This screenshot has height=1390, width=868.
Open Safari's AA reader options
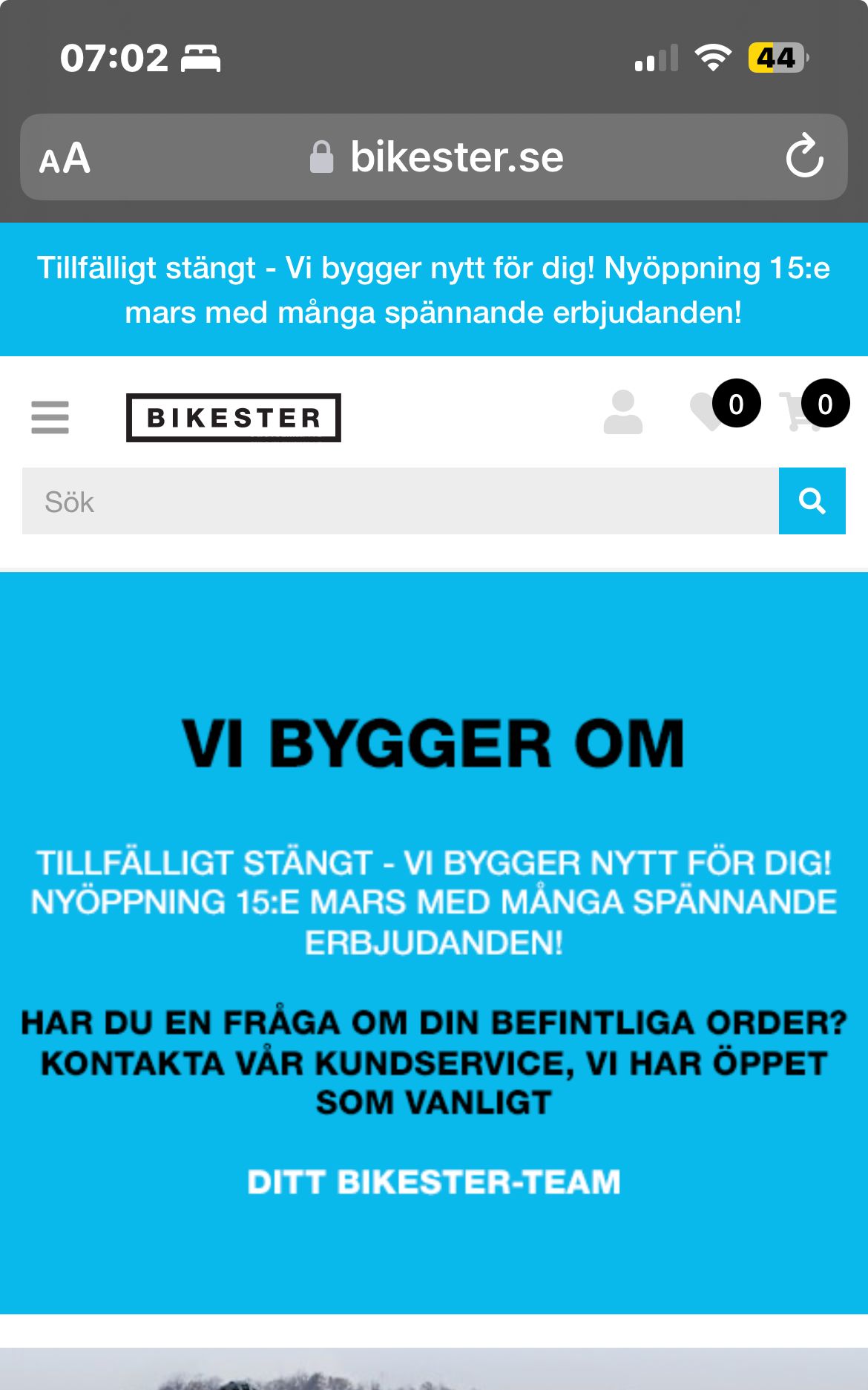pyautogui.click(x=65, y=158)
